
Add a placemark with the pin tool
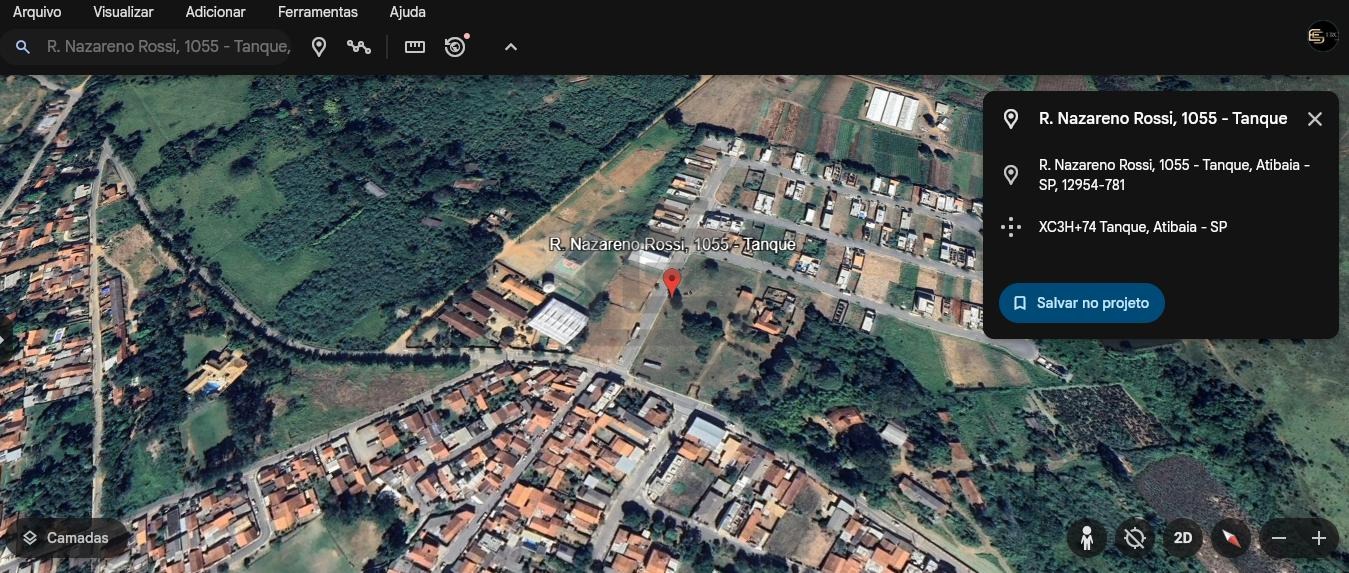click(x=319, y=47)
